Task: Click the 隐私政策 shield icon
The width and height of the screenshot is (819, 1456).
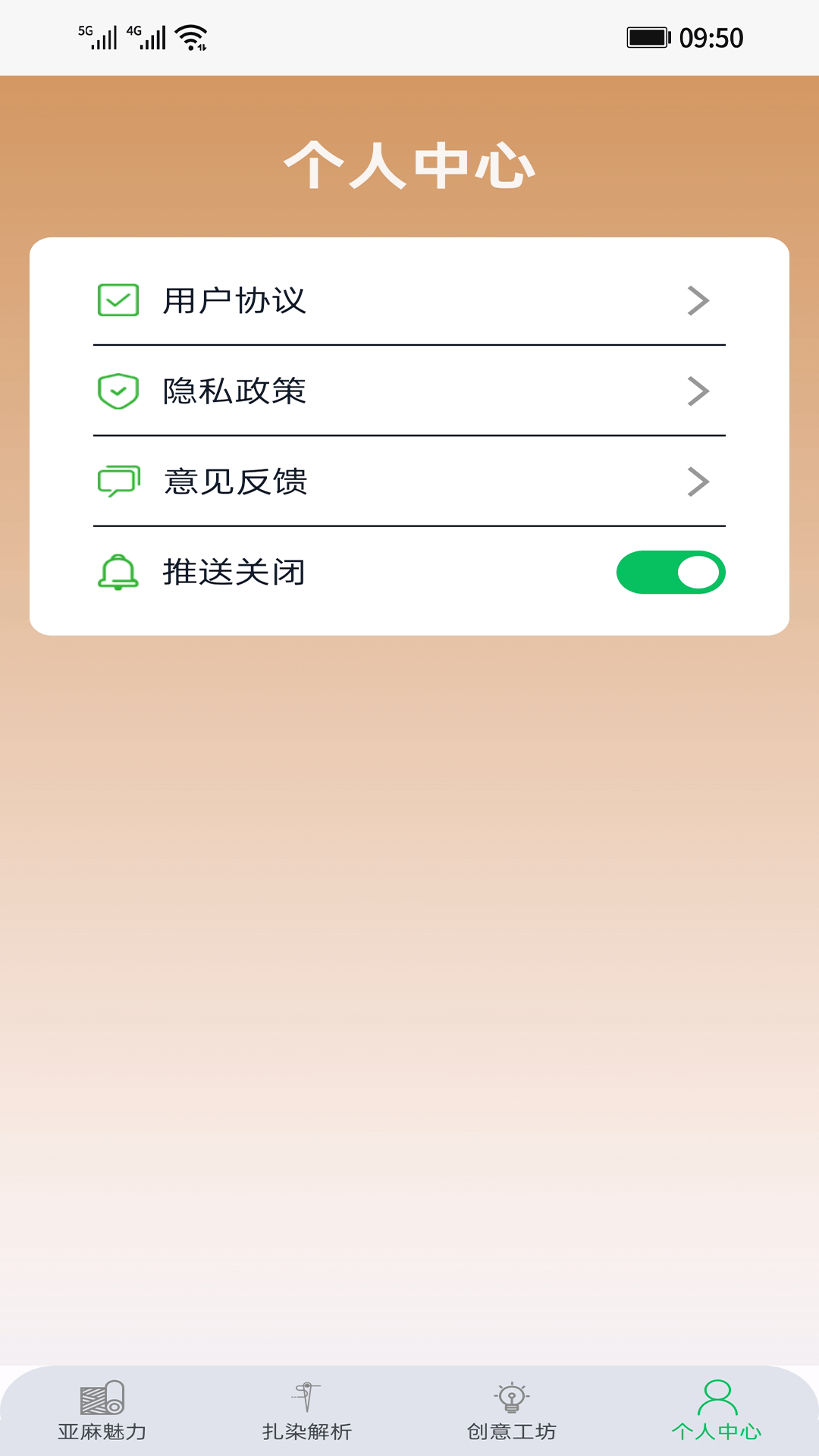Action: coord(118,391)
